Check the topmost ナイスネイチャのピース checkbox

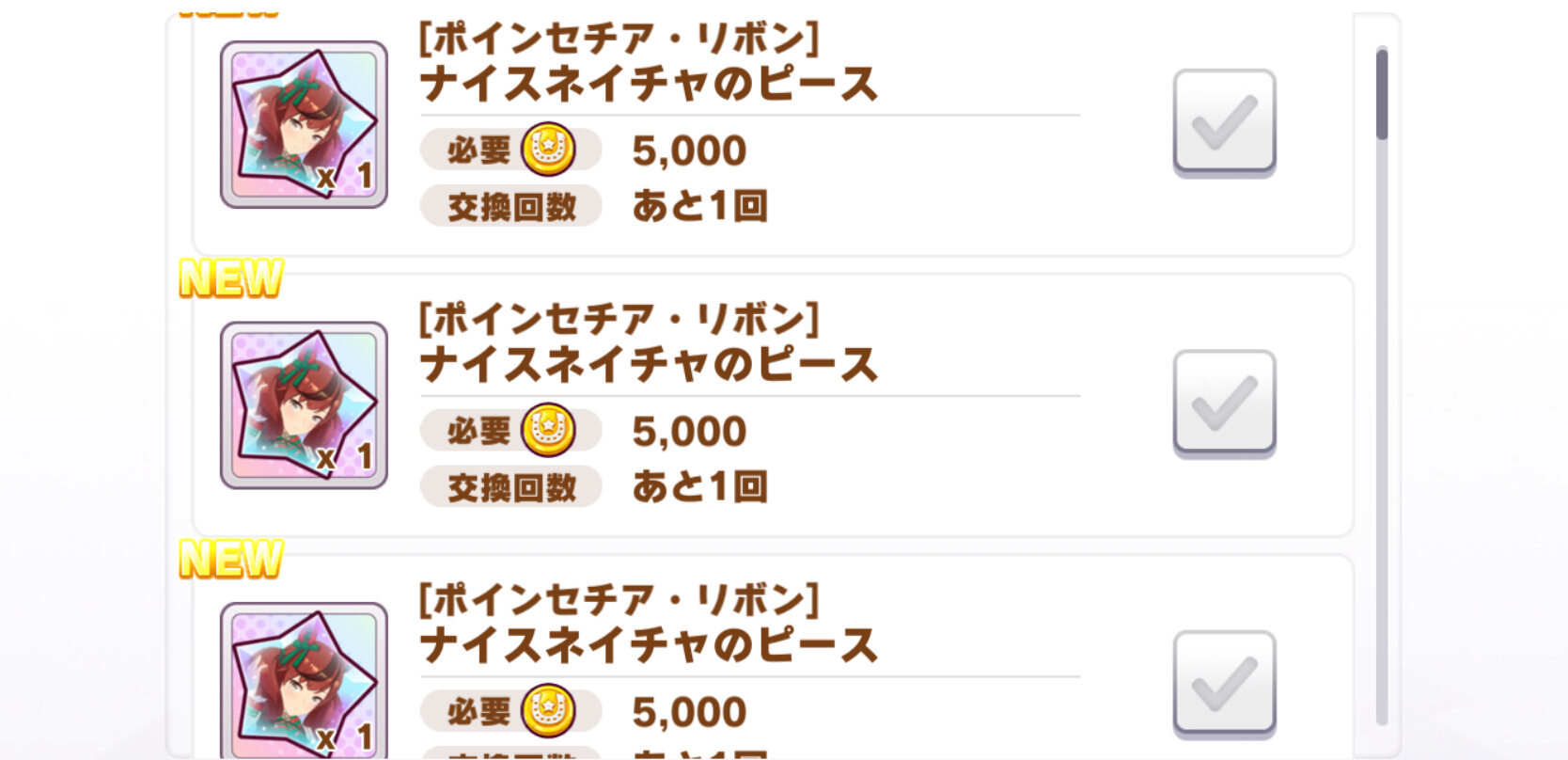1224,121
